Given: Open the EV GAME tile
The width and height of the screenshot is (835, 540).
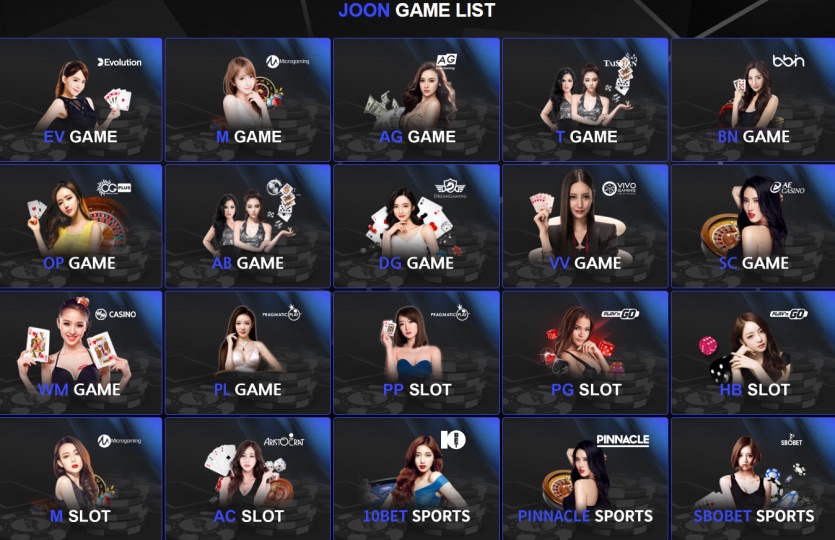Looking at the screenshot, I should click(x=81, y=100).
